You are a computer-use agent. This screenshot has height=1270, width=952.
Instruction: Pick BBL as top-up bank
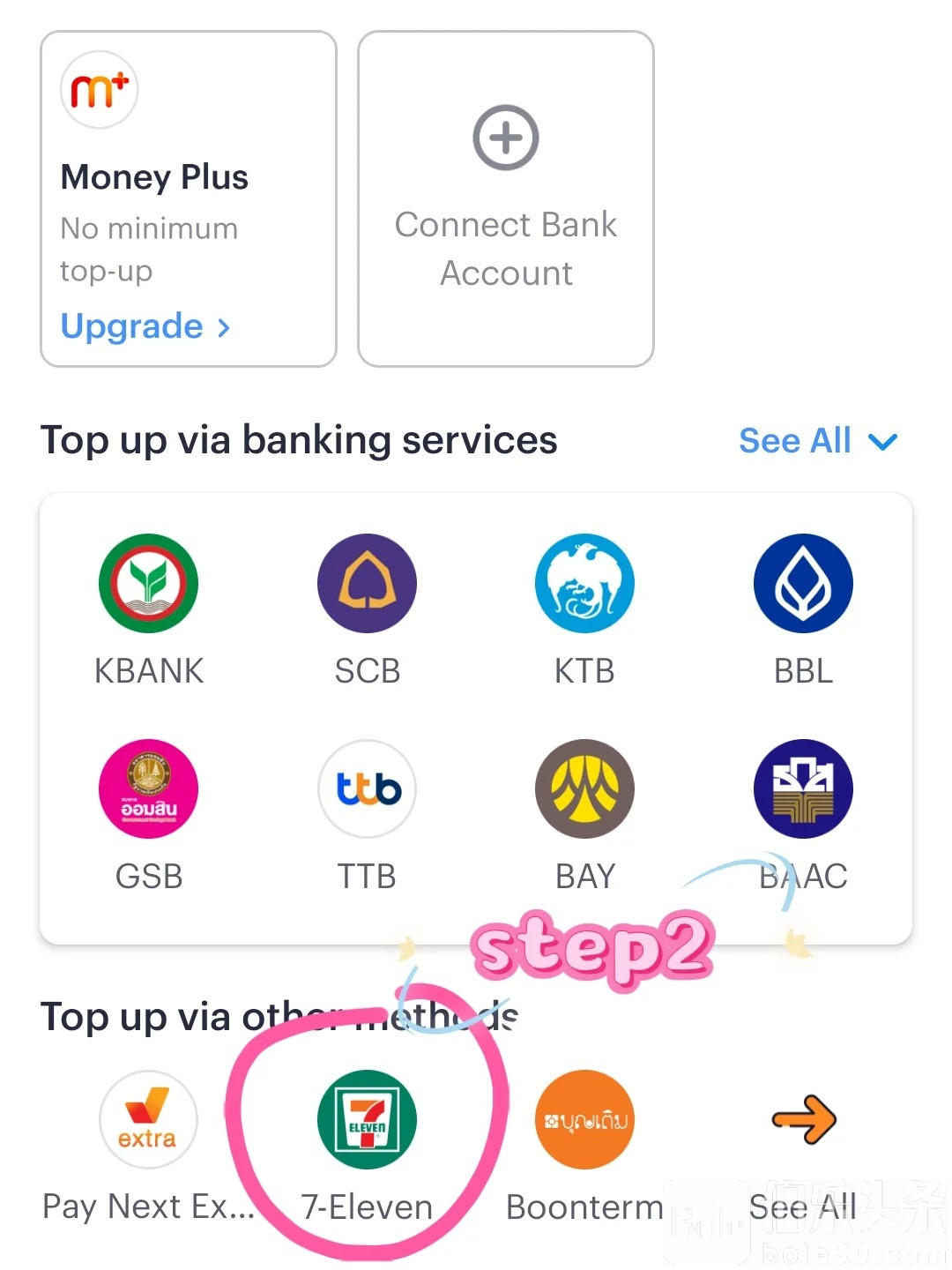point(803,584)
